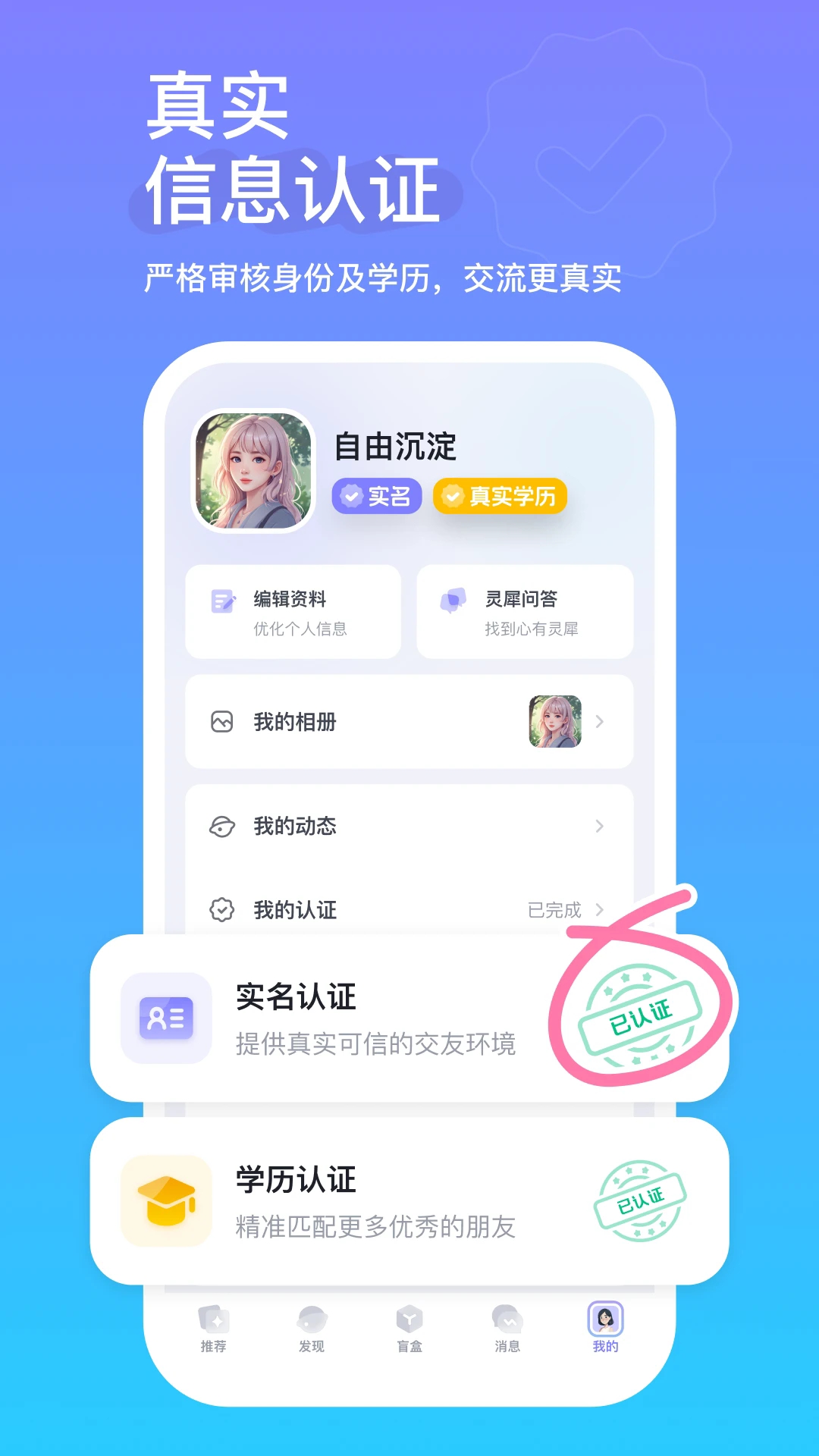Click the 学历认证 graduation cap icon
This screenshot has width=819, height=1456.
(166, 1200)
